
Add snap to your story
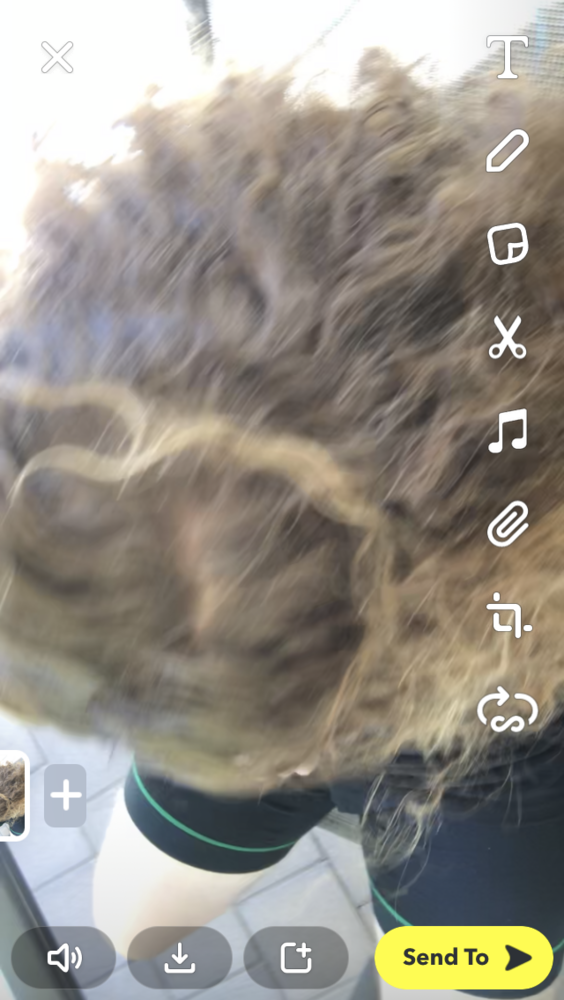pyautogui.click(x=296, y=957)
